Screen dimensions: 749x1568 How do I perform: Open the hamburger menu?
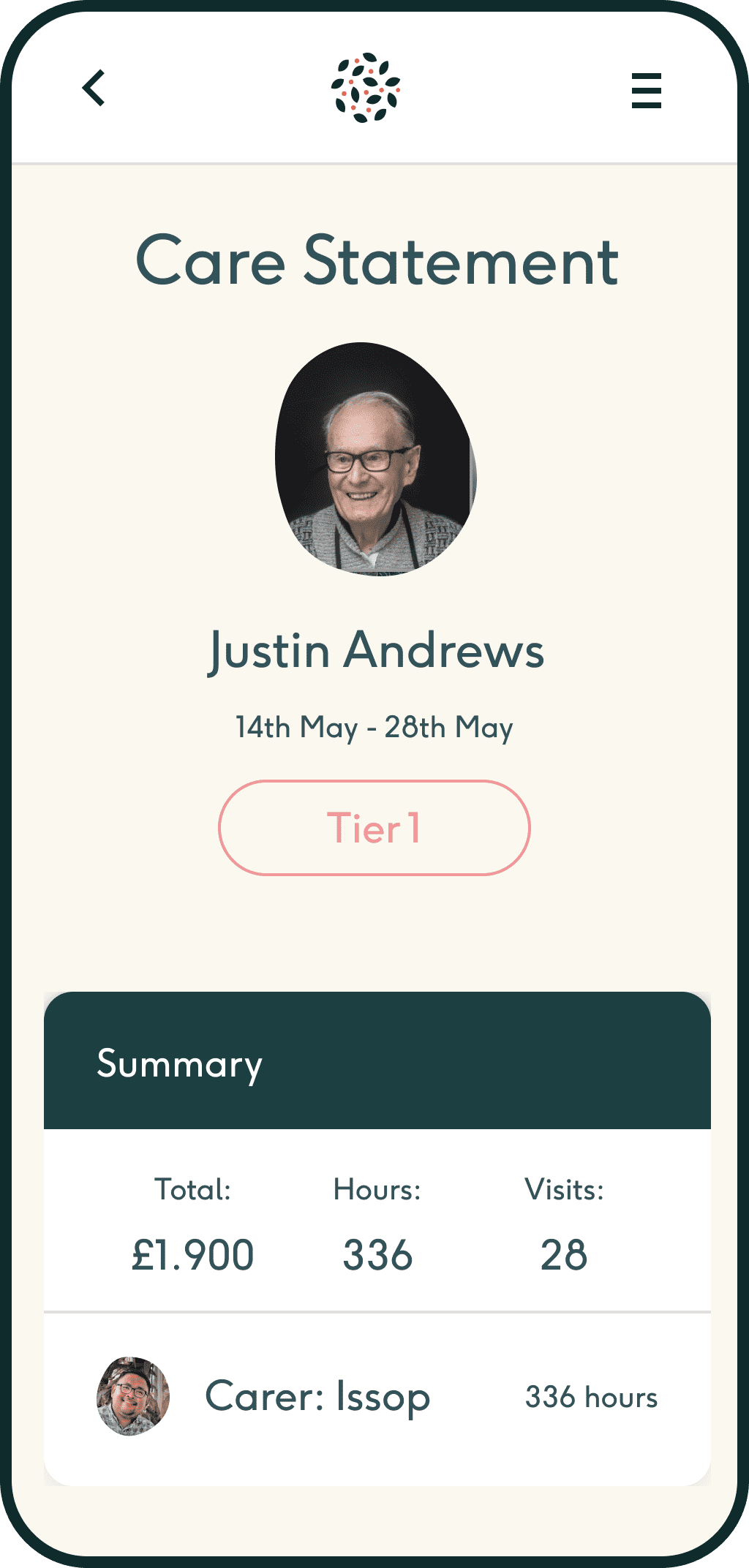(x=646, y=91)
